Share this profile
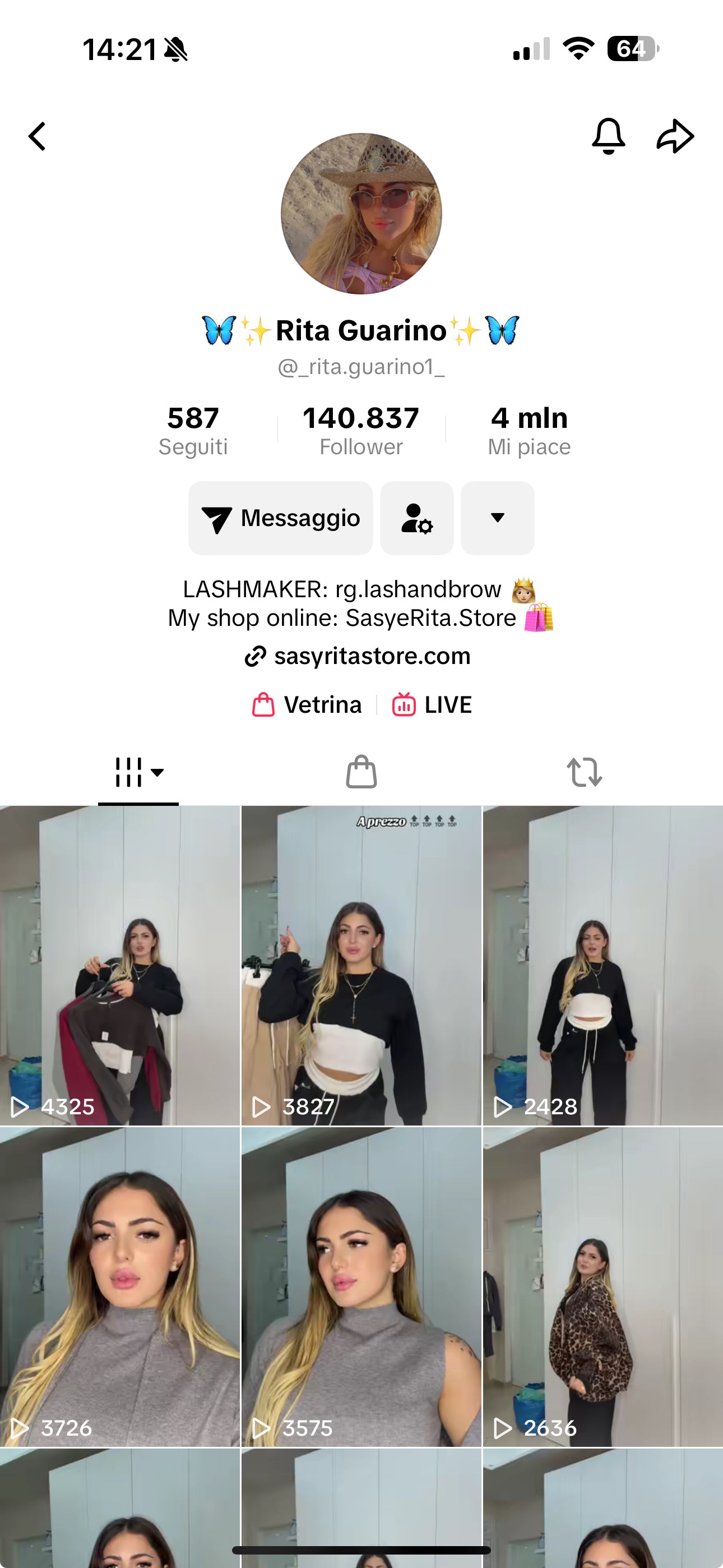 coord(675,136)
